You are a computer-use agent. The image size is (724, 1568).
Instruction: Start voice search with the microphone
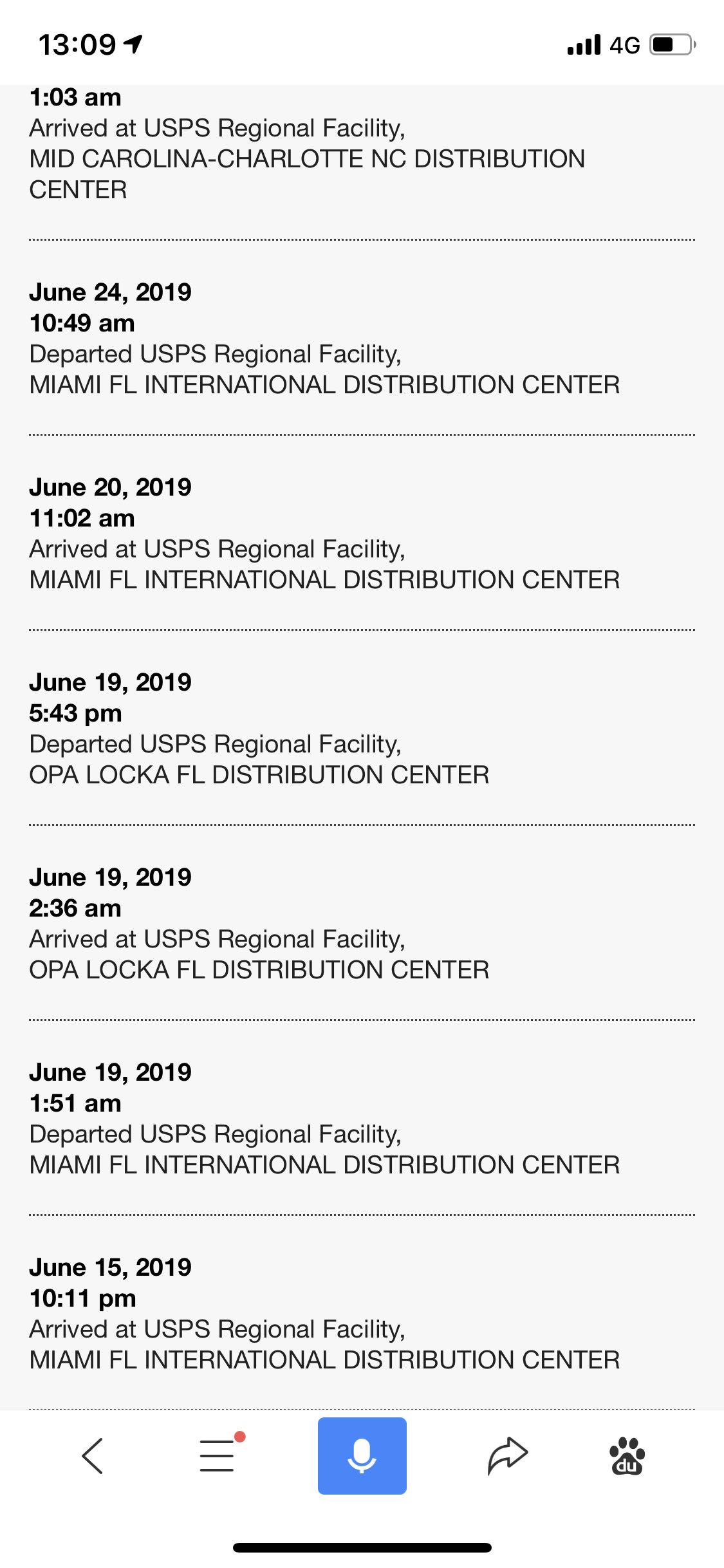tap(362, 1456)
